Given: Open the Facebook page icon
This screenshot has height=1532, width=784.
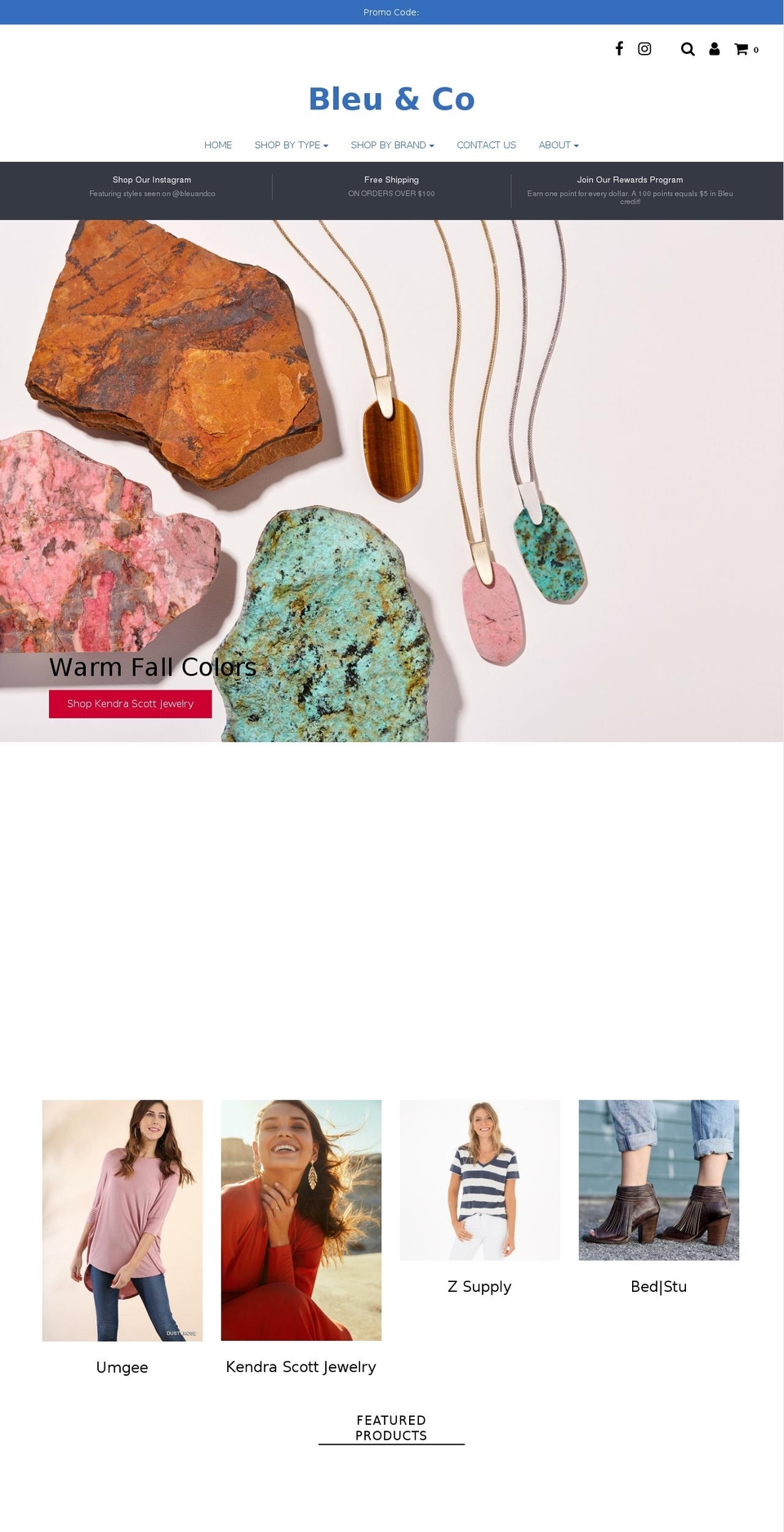Looking at the screenshot, I should (619, 48).
